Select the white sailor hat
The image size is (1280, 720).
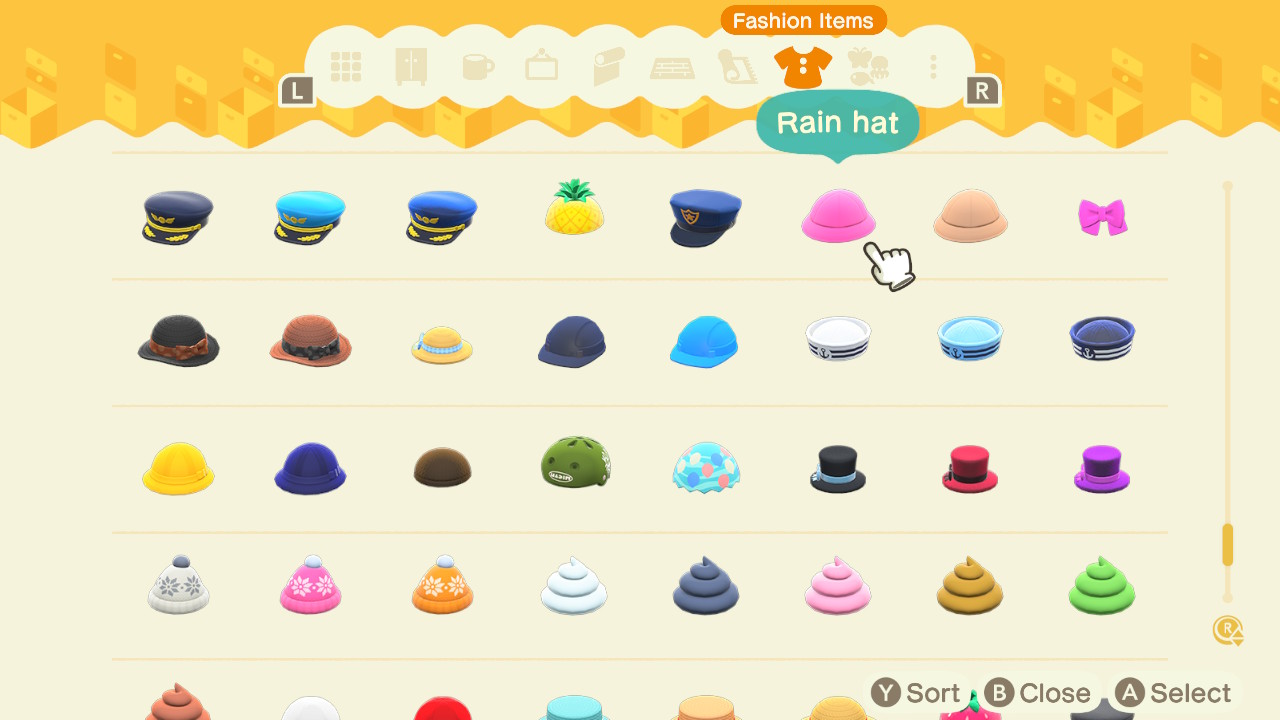coord(838,338)
